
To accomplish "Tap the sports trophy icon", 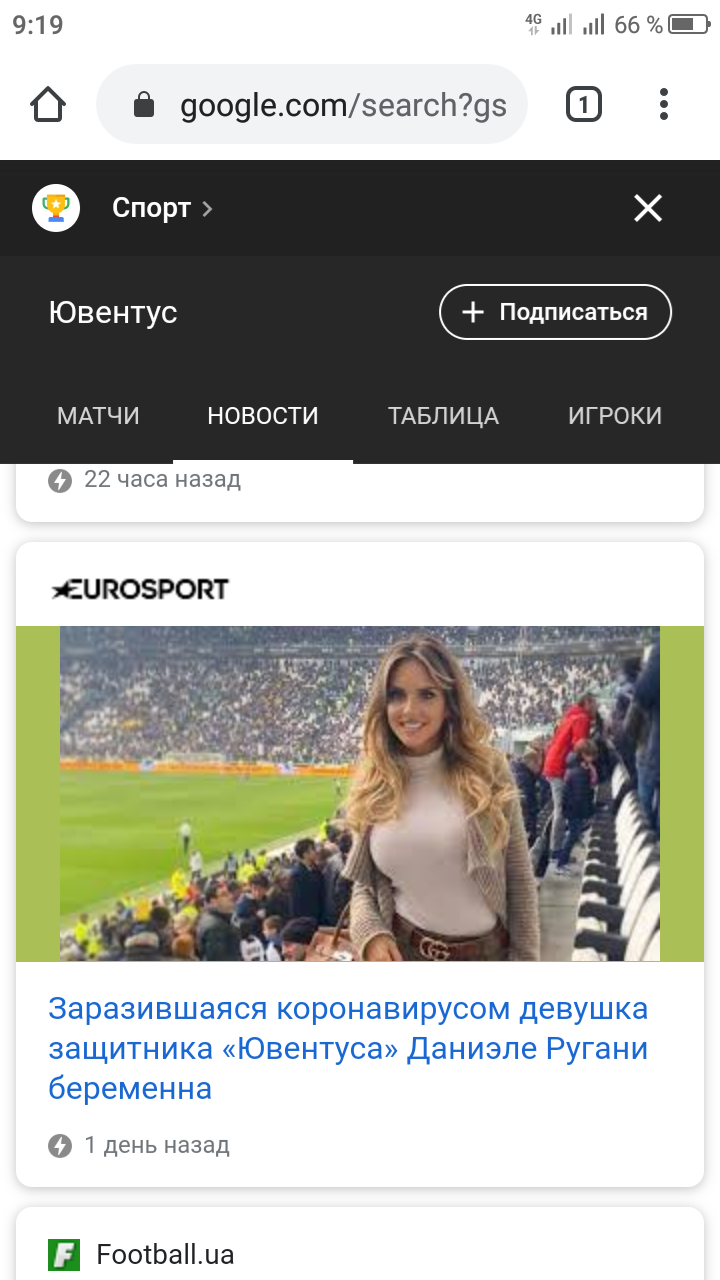I will coord(56,208).
